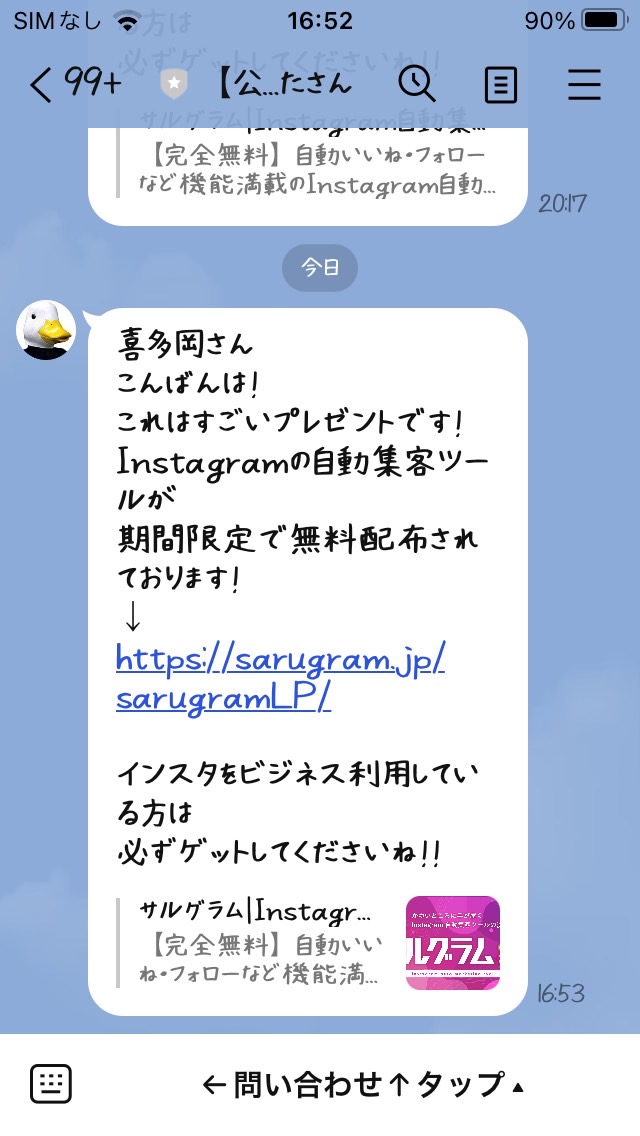Tap the 問い合わせ menu bar
Viewport: 640px width, 1136px height.
click(x=362, y=1085)
